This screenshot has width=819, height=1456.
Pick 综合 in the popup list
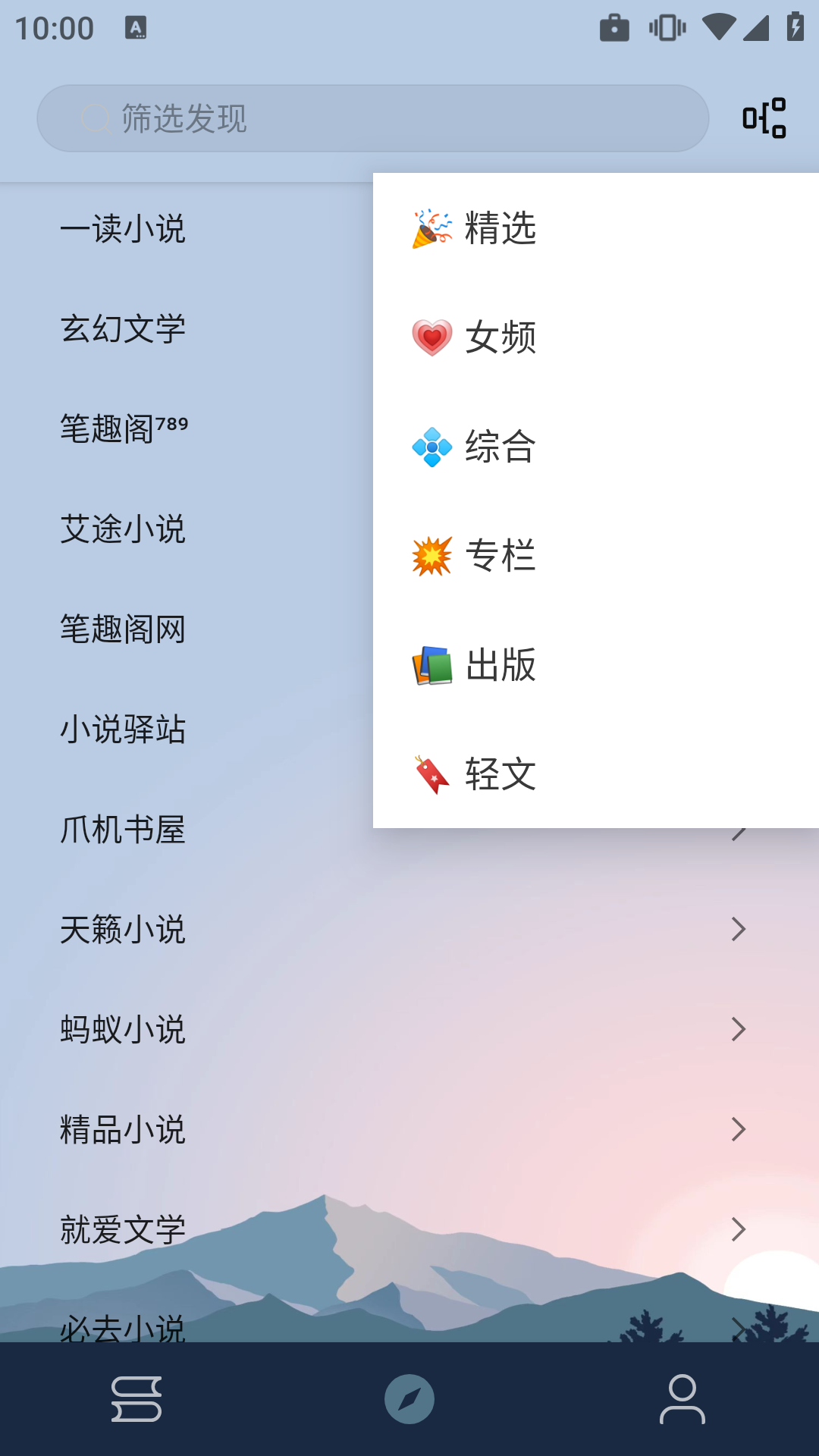596,447
